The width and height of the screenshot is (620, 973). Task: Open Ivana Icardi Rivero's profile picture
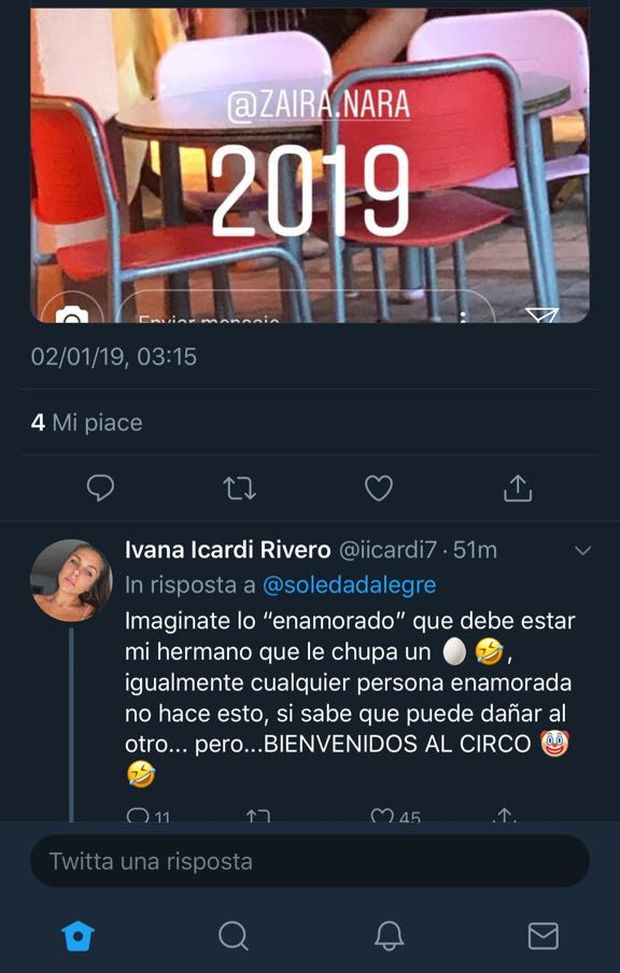71,580
